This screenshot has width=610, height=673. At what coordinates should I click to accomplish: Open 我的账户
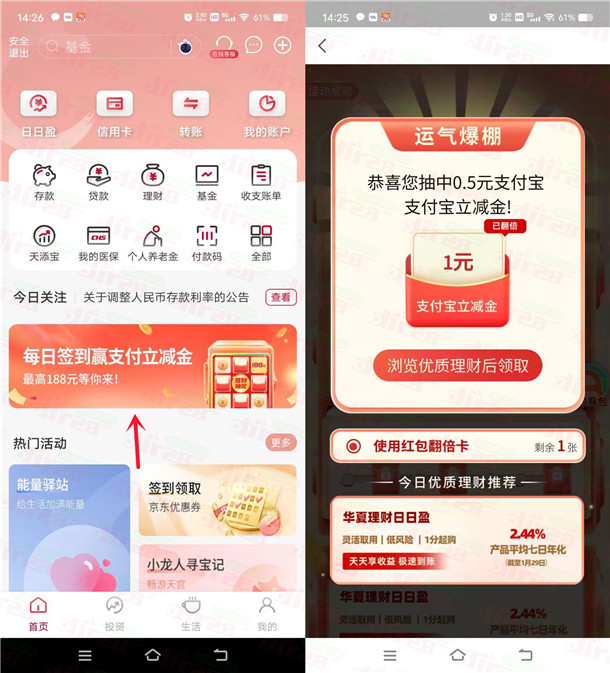(x=267, y=112)
